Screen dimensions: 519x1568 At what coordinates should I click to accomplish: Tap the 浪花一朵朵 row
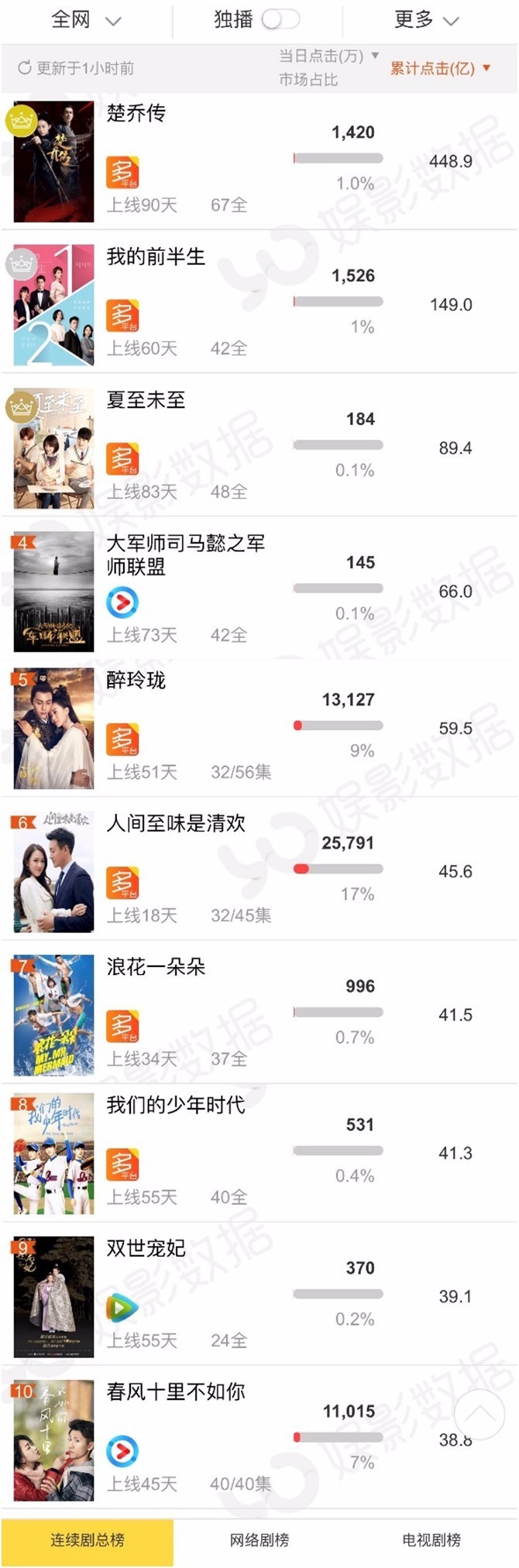coord(156,966)
